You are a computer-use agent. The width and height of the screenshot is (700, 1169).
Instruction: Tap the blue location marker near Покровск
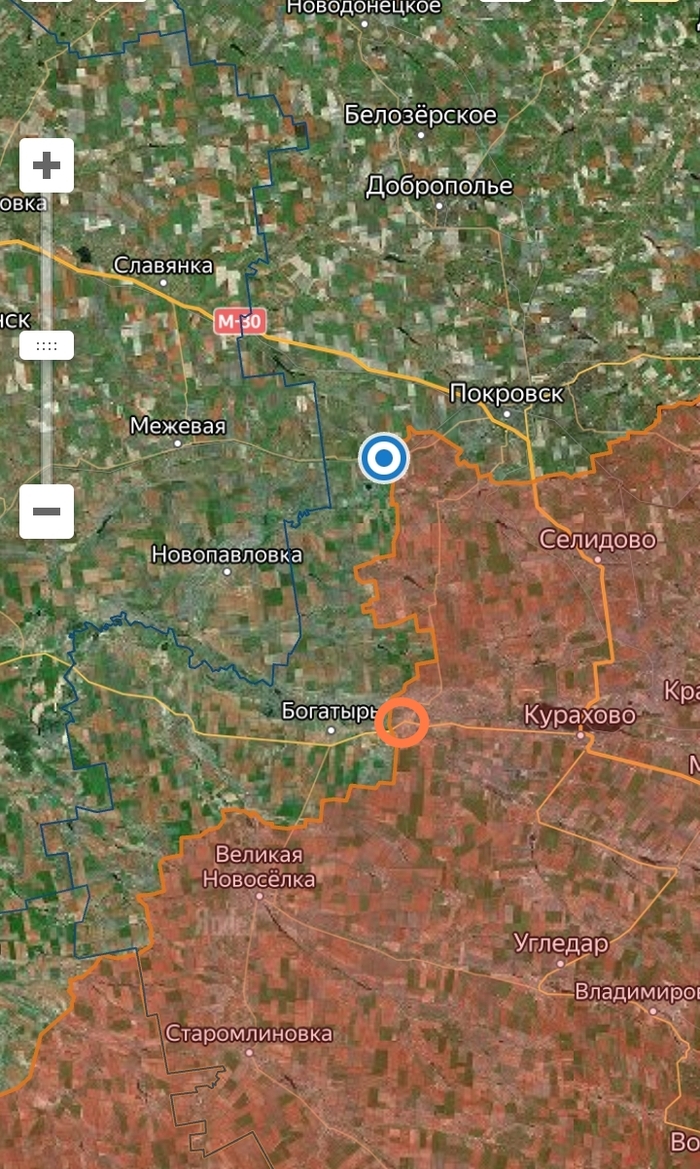[384, 458]
